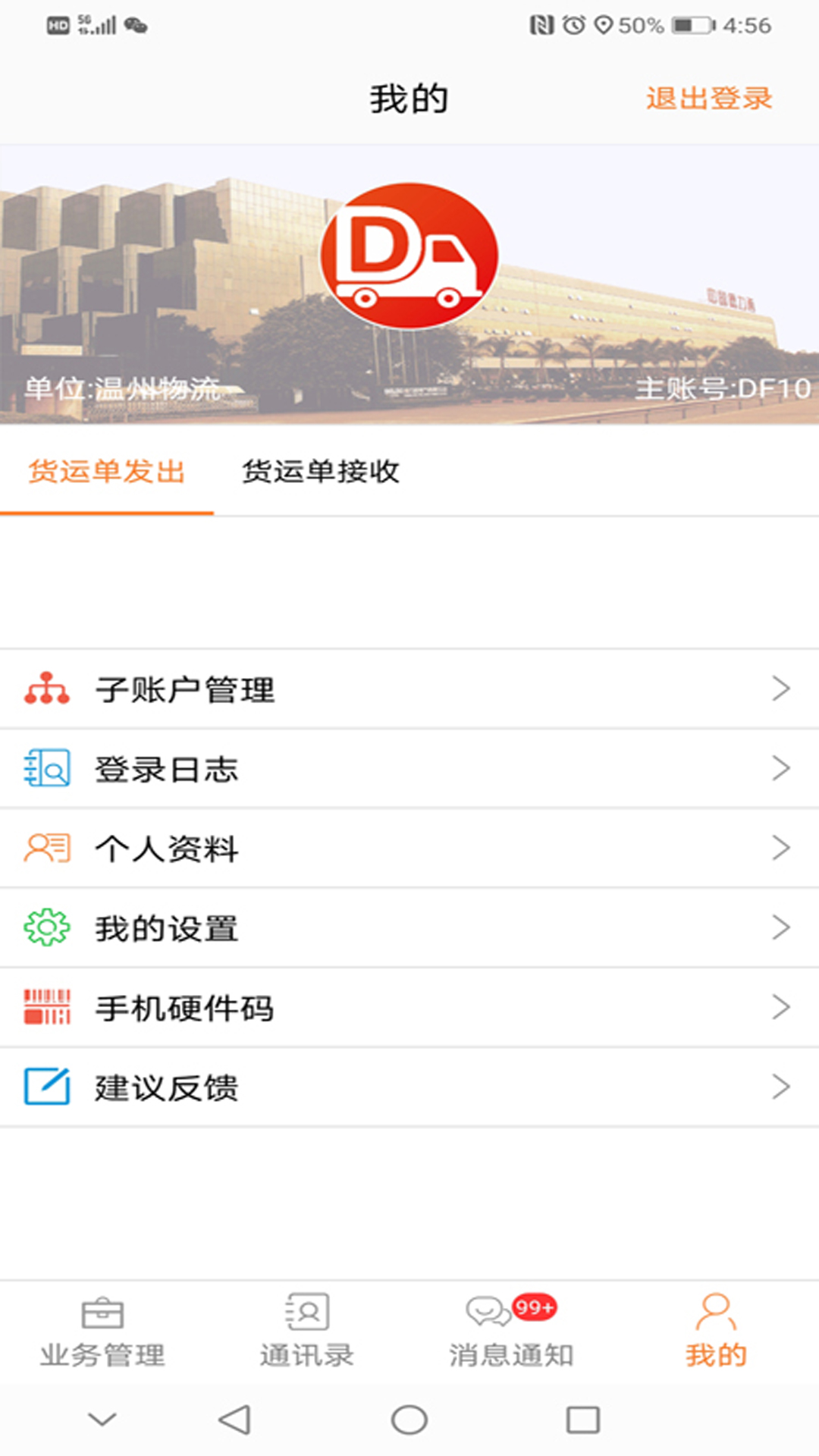Switch to the 货运单接收 tab
Screen dimensions: 819x1456
pos(321,472)
